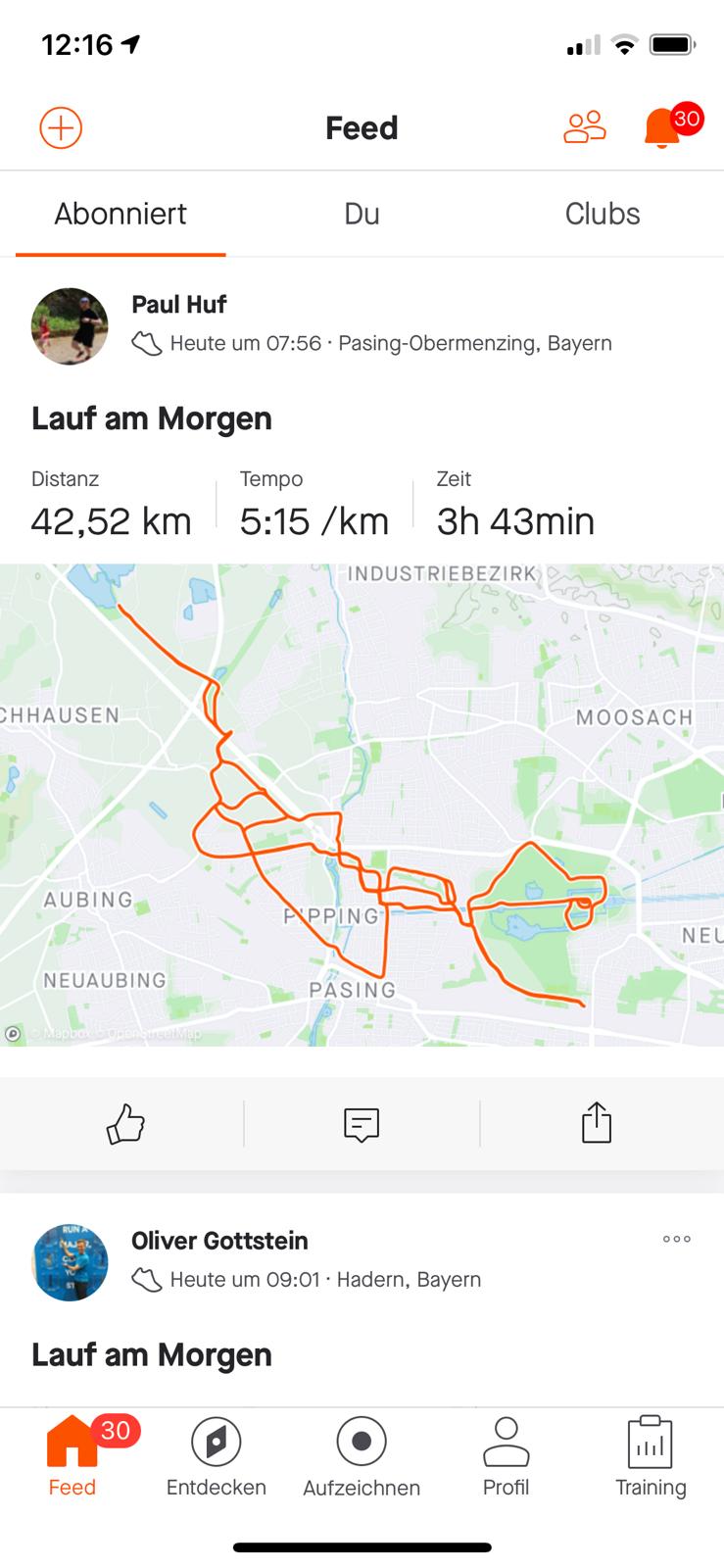The image size is (724, 1568).
Task: Open the notifications bell
Action: click(x=664, y=128)
